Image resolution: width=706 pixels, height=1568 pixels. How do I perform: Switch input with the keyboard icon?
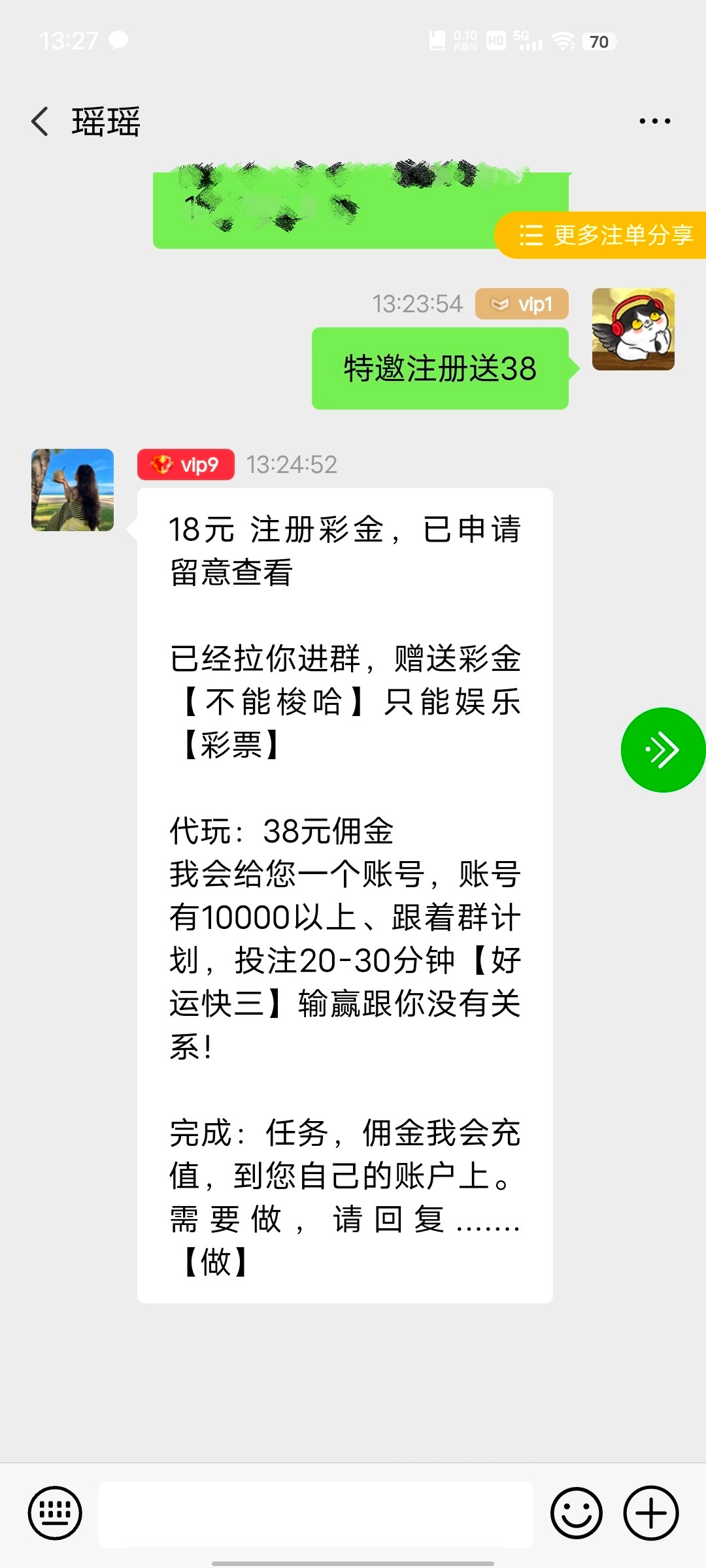55,1513
